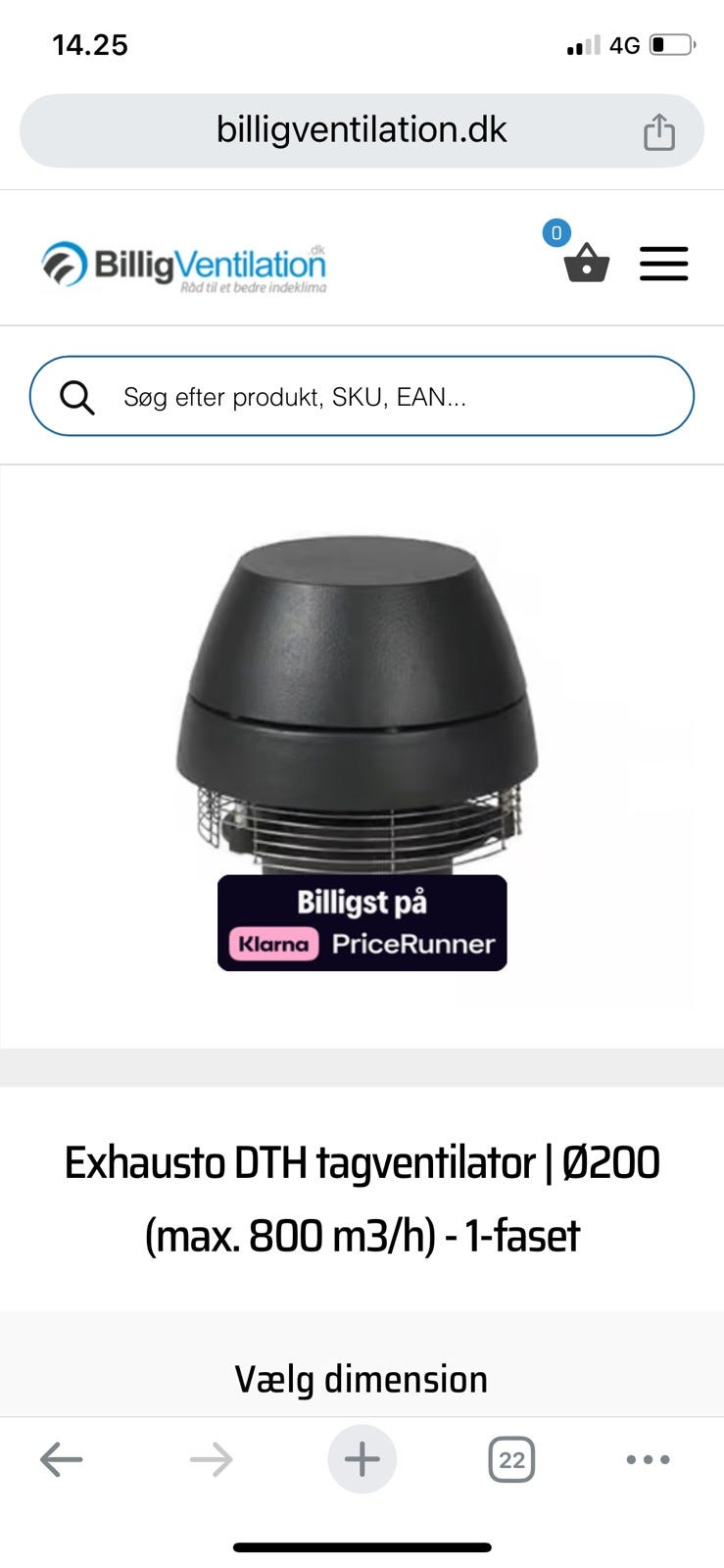724x1568 pixels.
Task: Open the hamburger menu
Action: (663, 264)
